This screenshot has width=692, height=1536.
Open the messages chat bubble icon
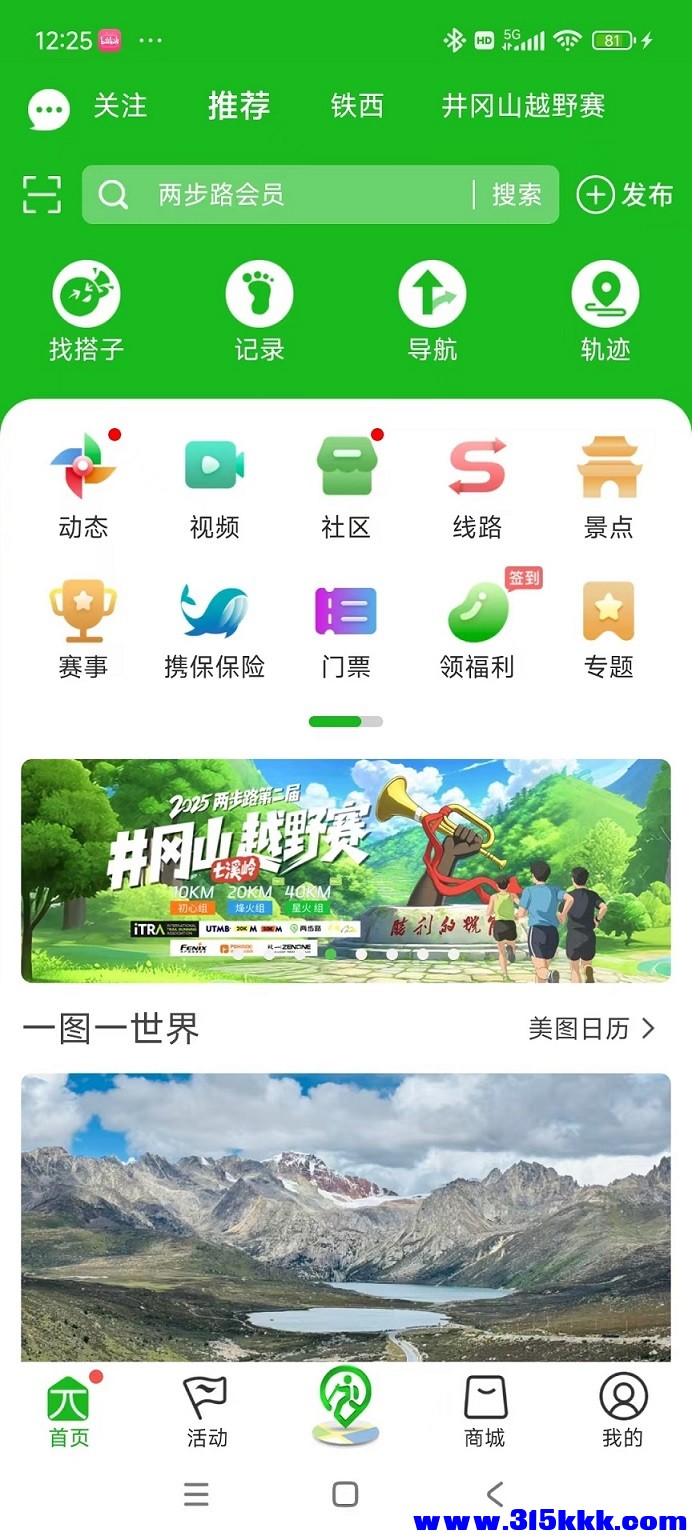tap(49, 108)
